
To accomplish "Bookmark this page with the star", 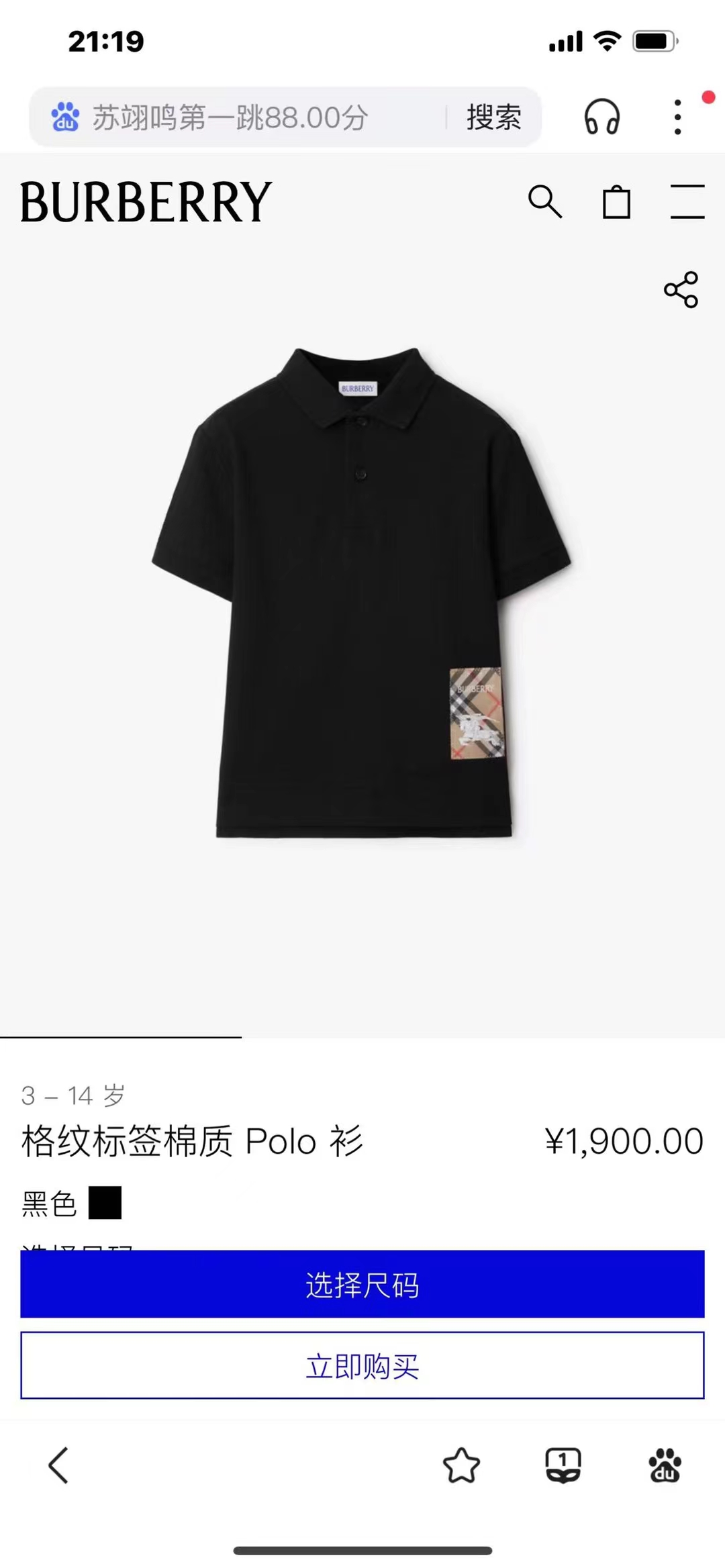I will tap(462, 1465).
